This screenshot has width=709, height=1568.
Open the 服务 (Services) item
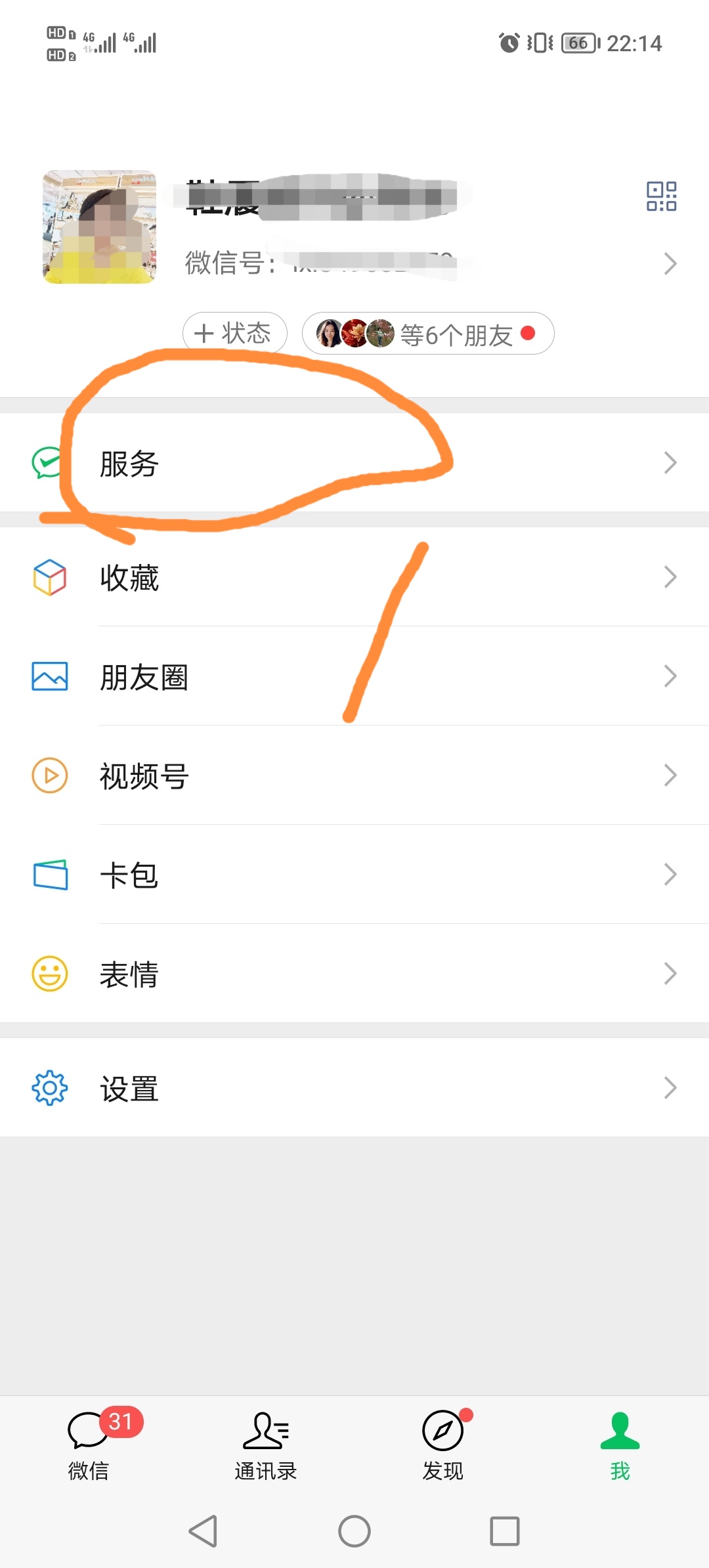(129, 463)
